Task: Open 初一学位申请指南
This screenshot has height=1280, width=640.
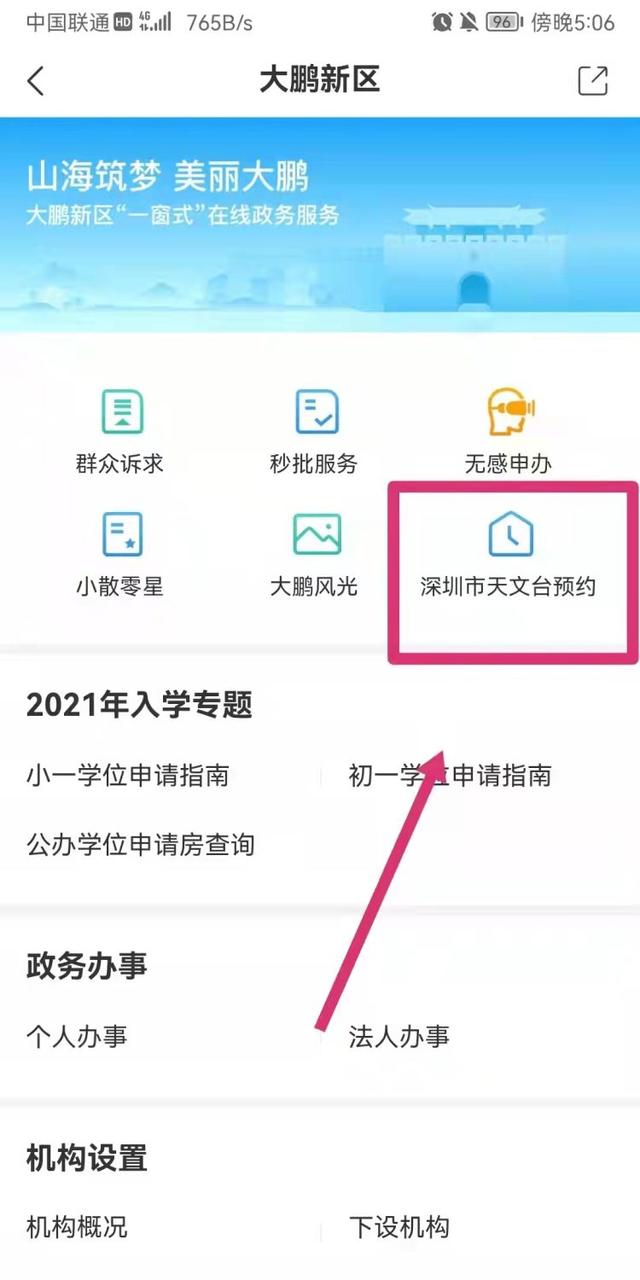Action: tap(450, 775)
